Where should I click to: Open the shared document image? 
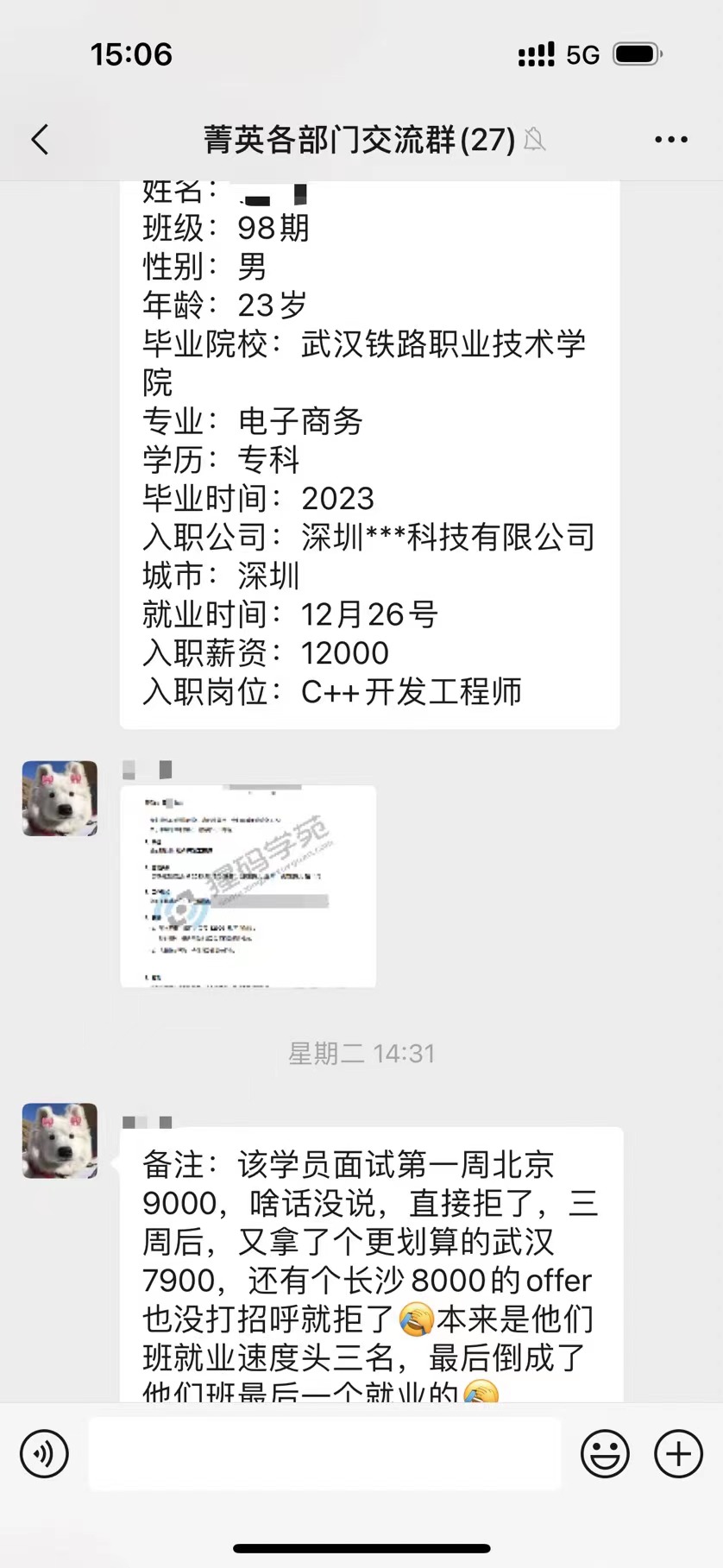point(248,885)
